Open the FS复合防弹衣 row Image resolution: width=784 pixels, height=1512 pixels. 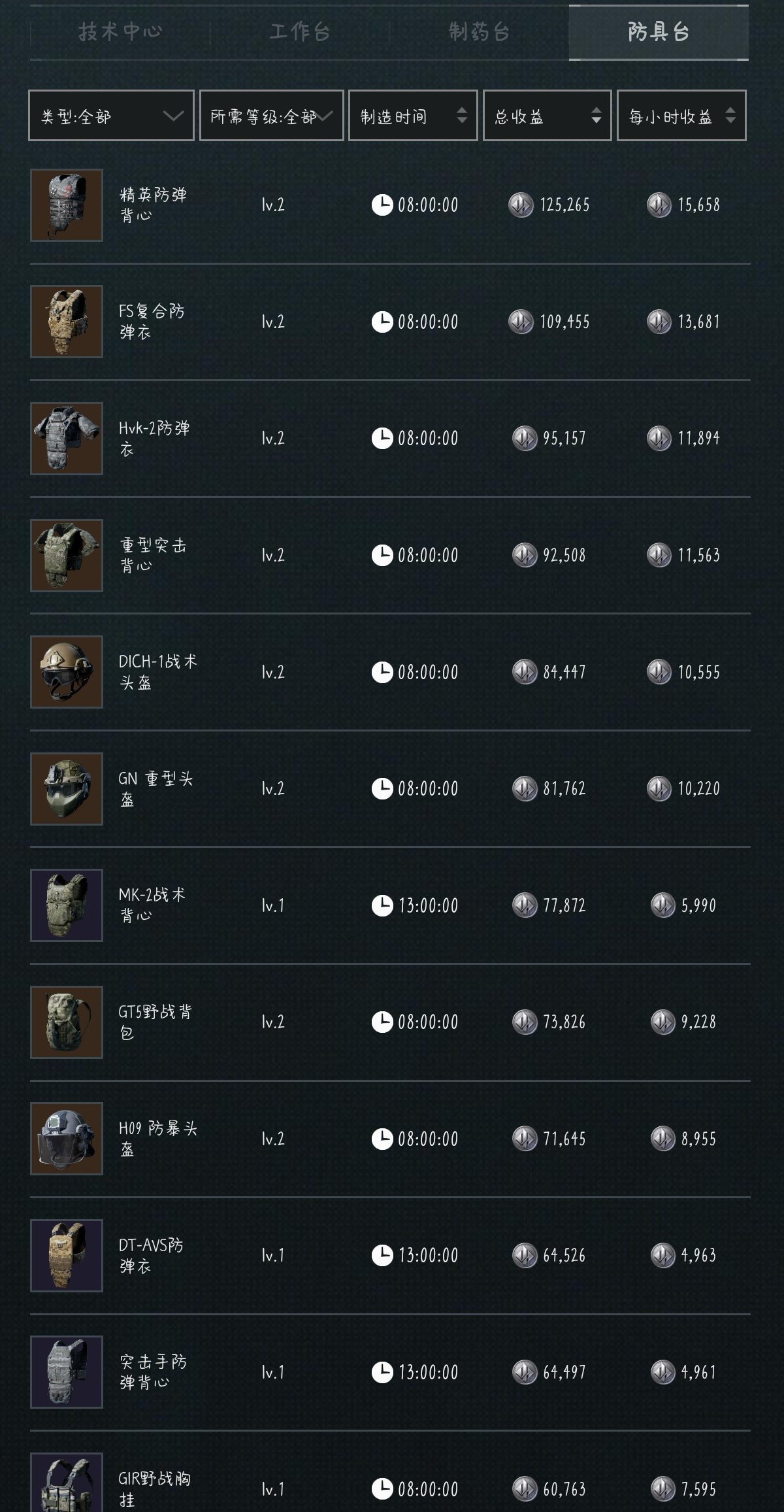(390, 322)
